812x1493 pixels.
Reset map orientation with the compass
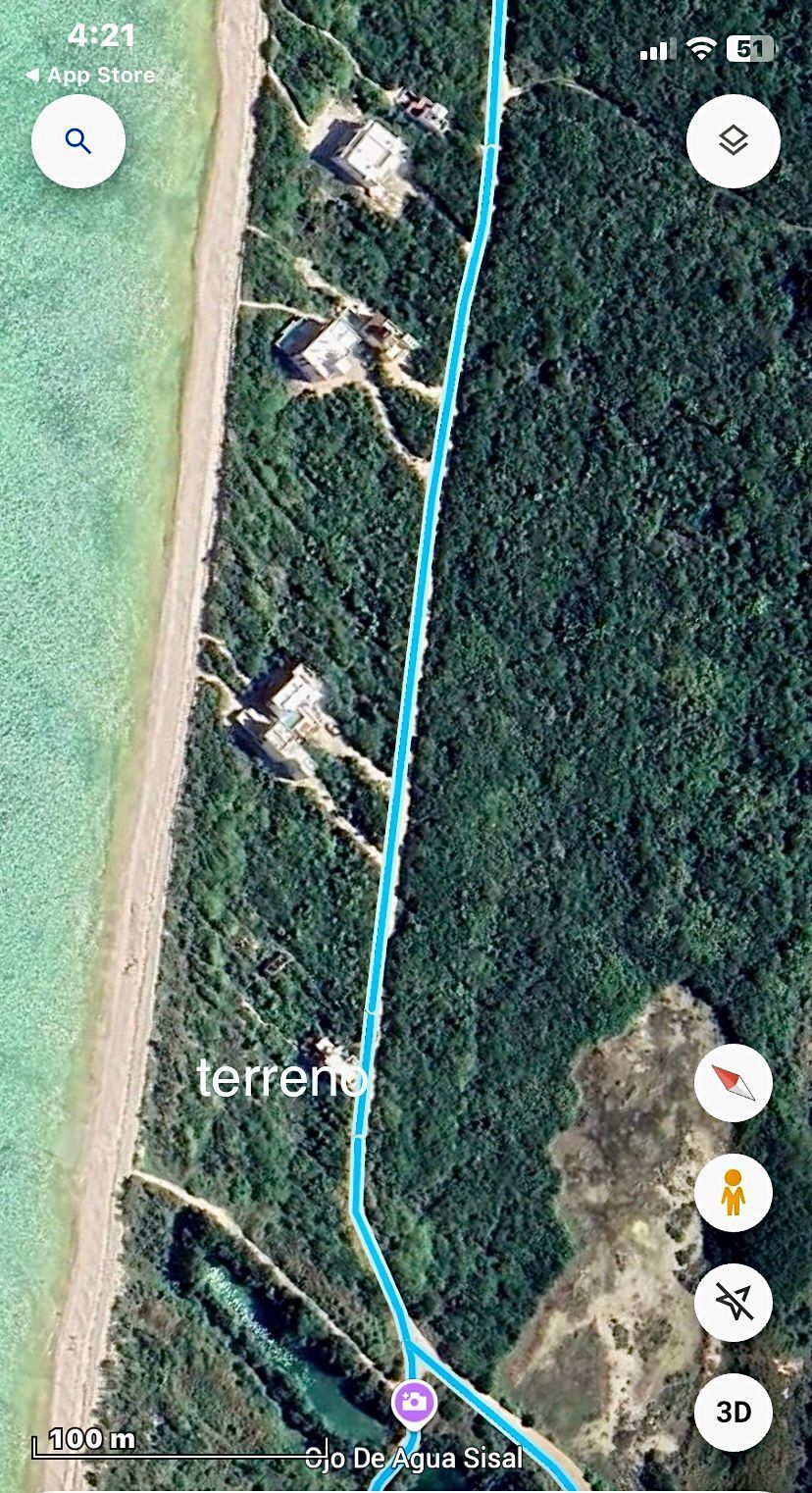[733, 1083]
